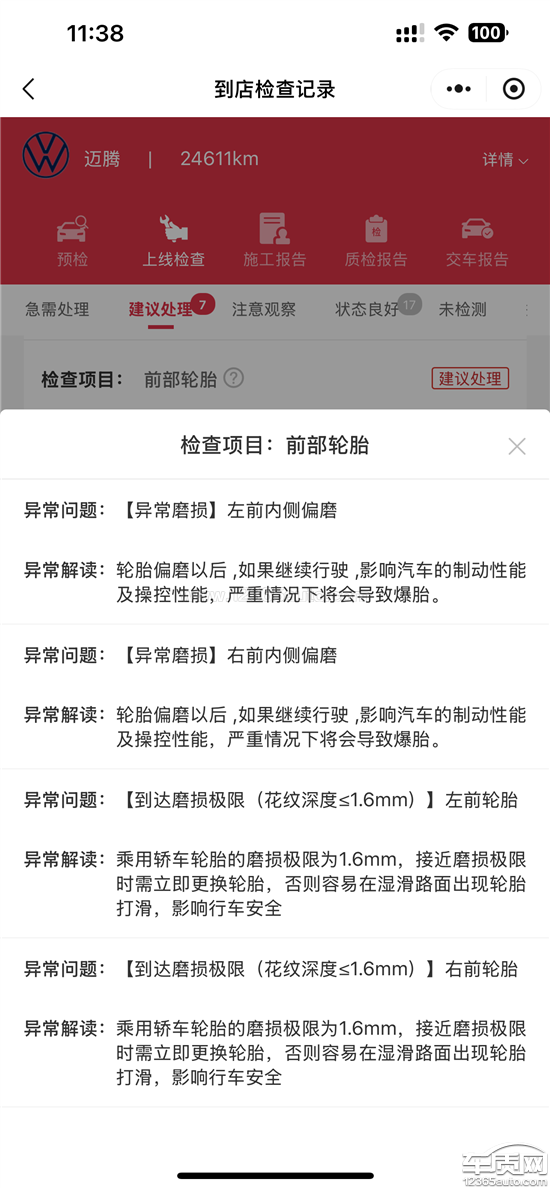This screenshot has width=550, height=1189.
Task: Select the 建议处理 tab
Action: (161, 309)
